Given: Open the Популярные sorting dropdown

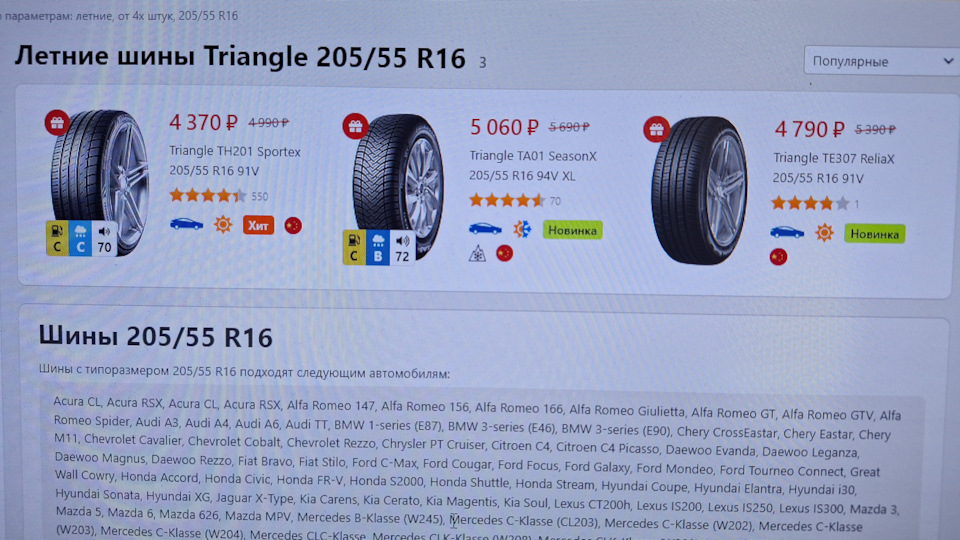Looking at the screenshot, I should click(x=880, y=61).
